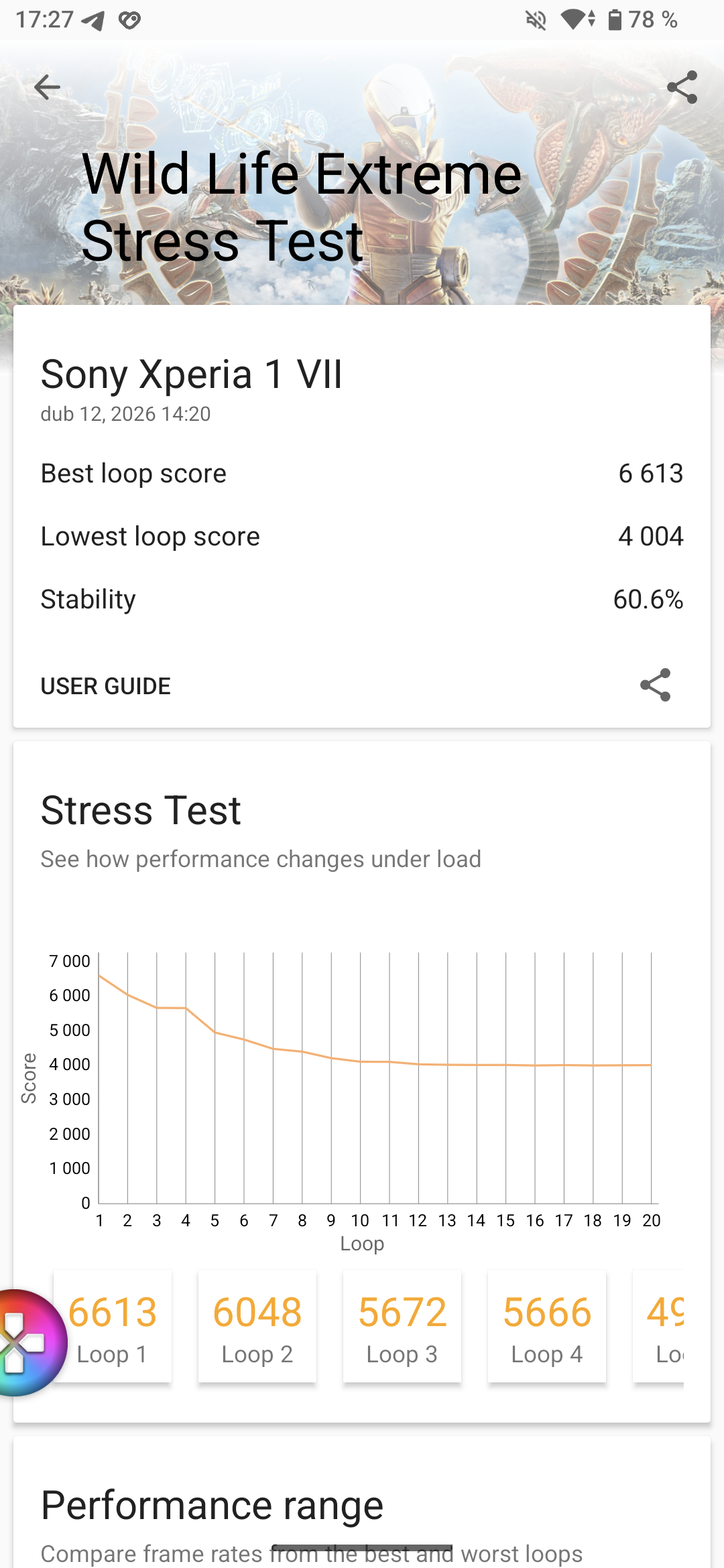Tap the Wi-Fi status icon
The height and width of the screenshot is (1568, 724).
[x=573, y=20]
